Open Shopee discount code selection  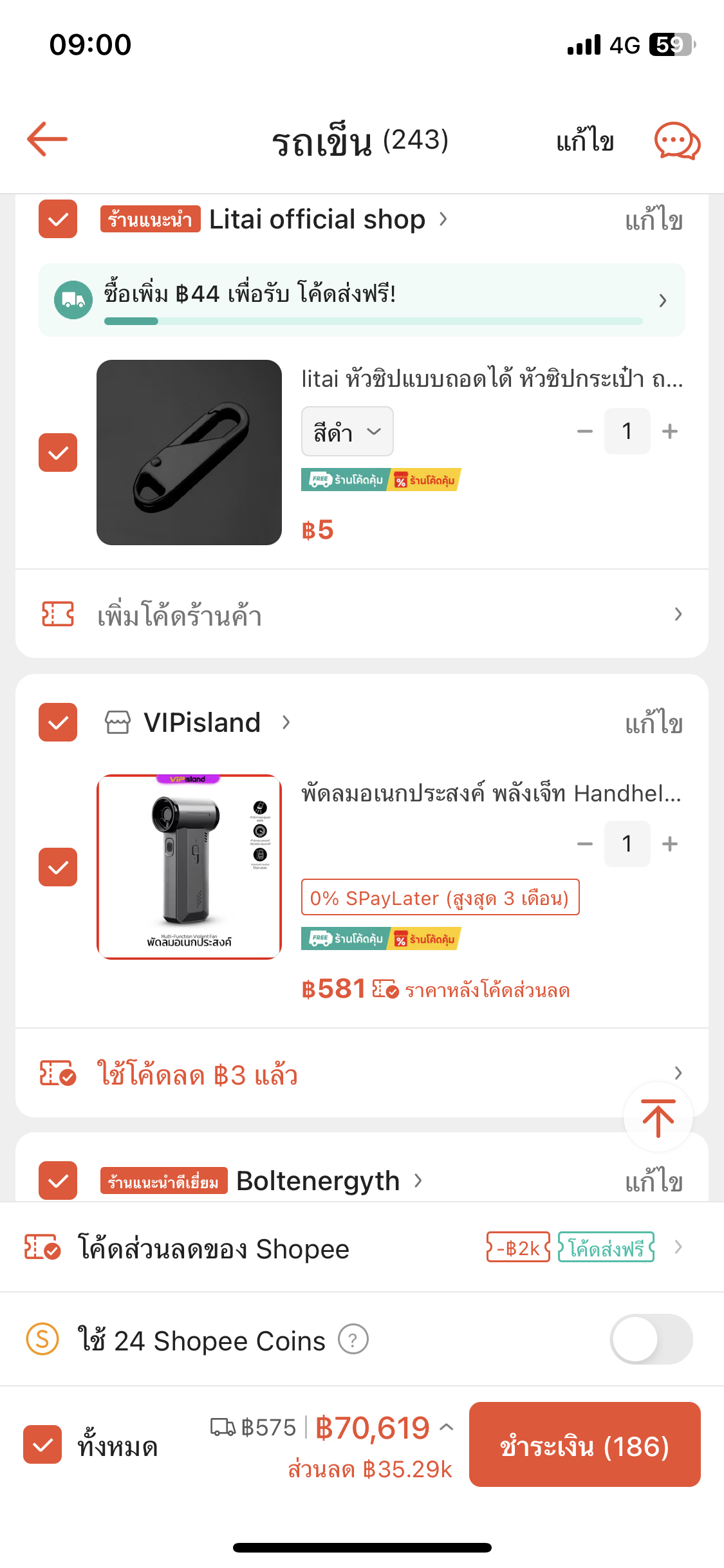[x=362, y=1248]
